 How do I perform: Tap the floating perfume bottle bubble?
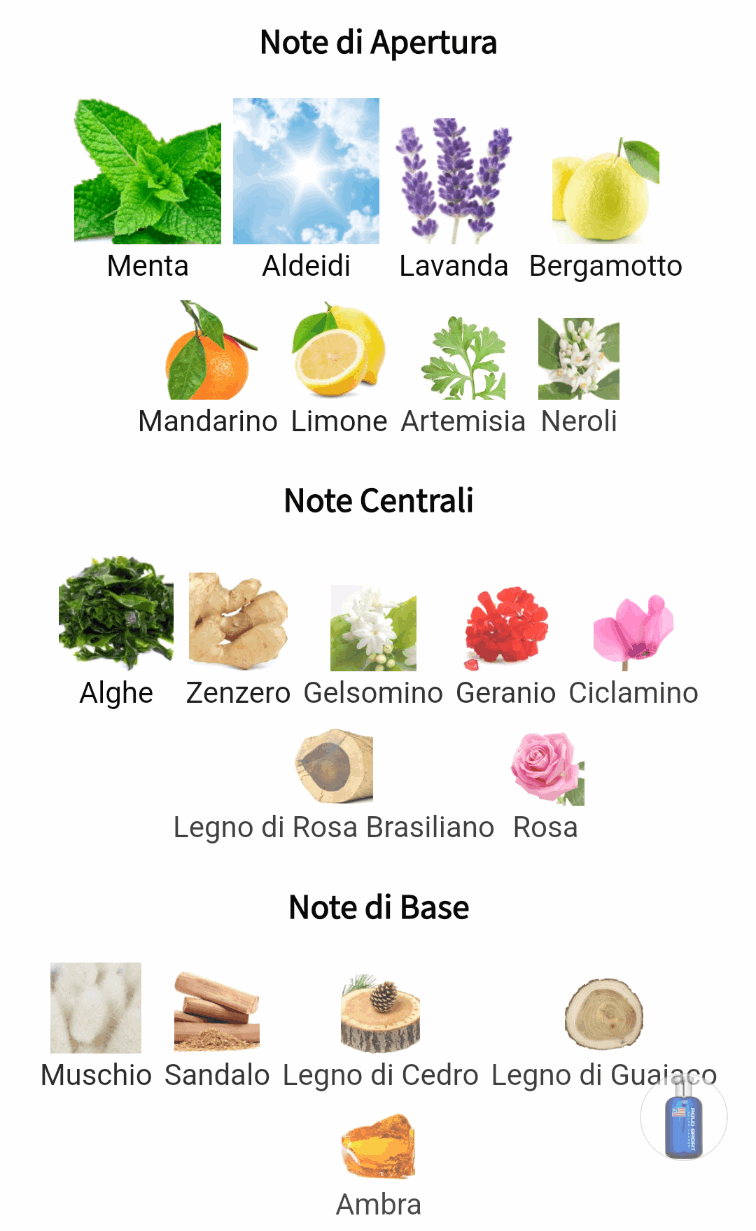click(x=683, y=1117)
